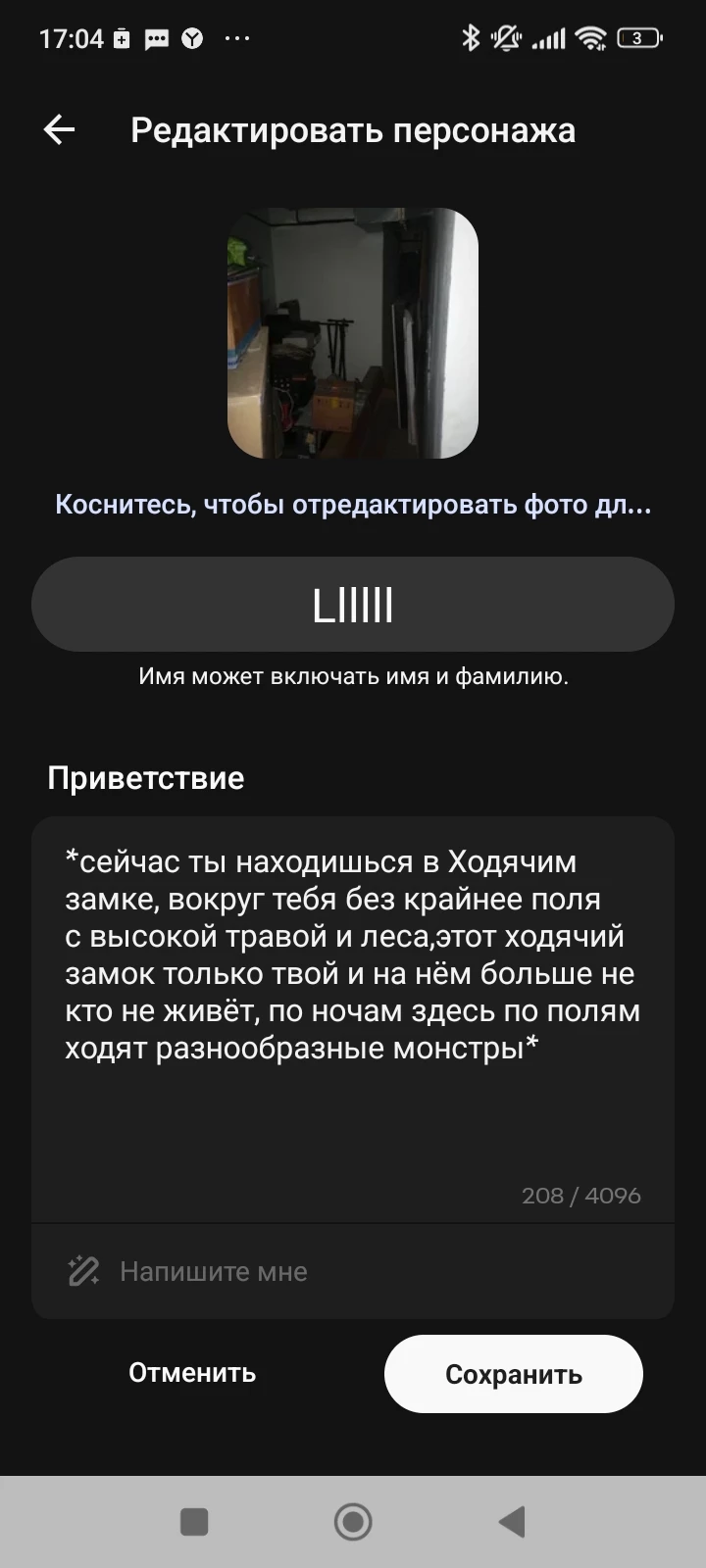Tap the character photo to edit it

(353, 333)
